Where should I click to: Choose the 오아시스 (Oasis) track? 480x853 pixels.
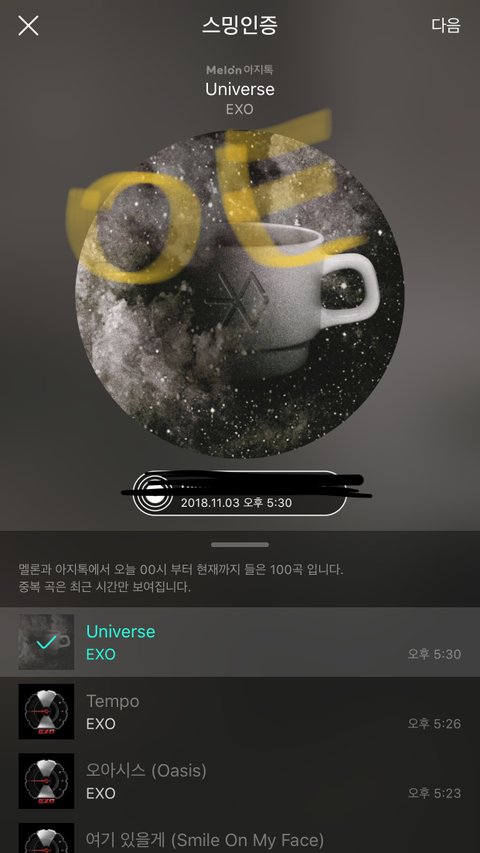point(240,781)
